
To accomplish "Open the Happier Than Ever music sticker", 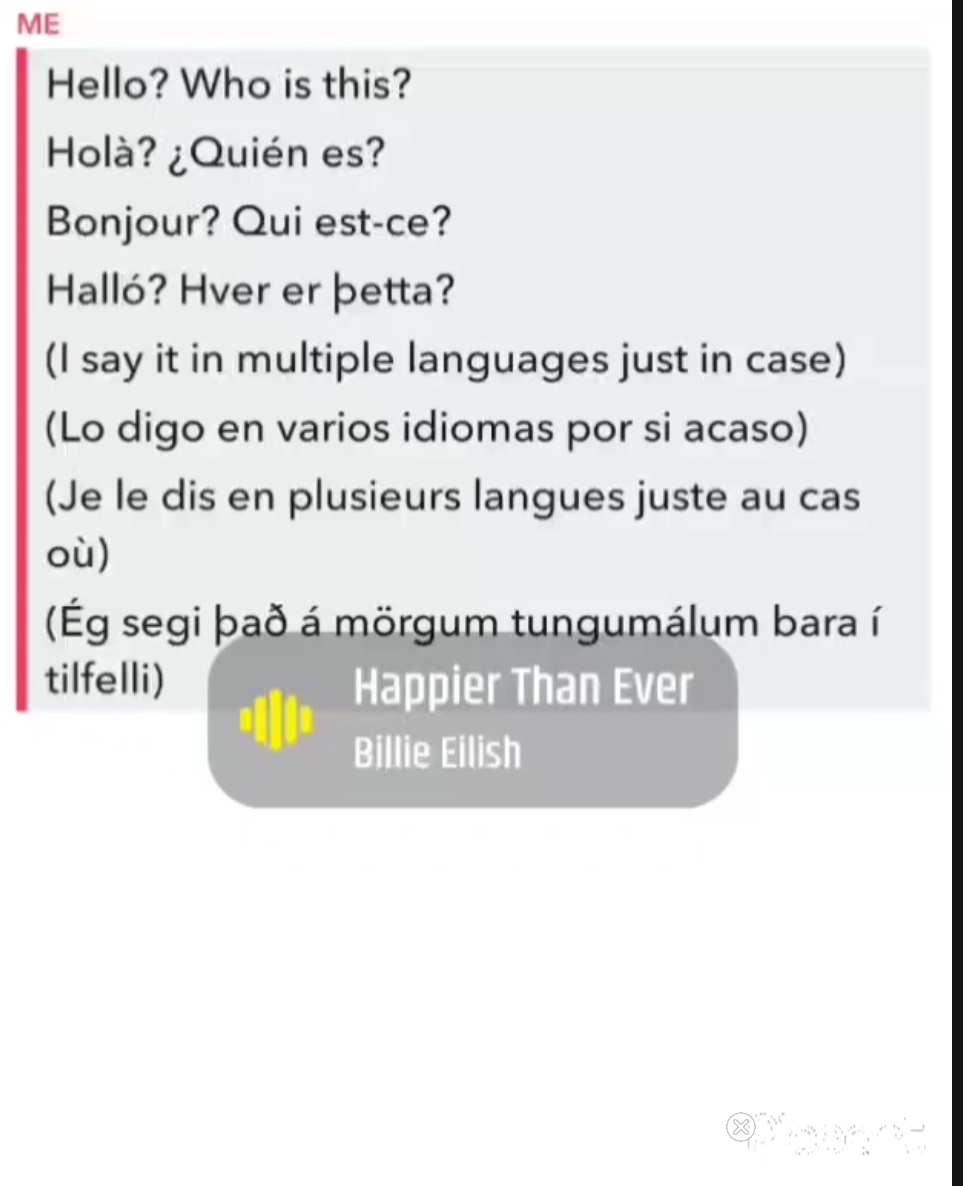I will [x=472, y=720].
